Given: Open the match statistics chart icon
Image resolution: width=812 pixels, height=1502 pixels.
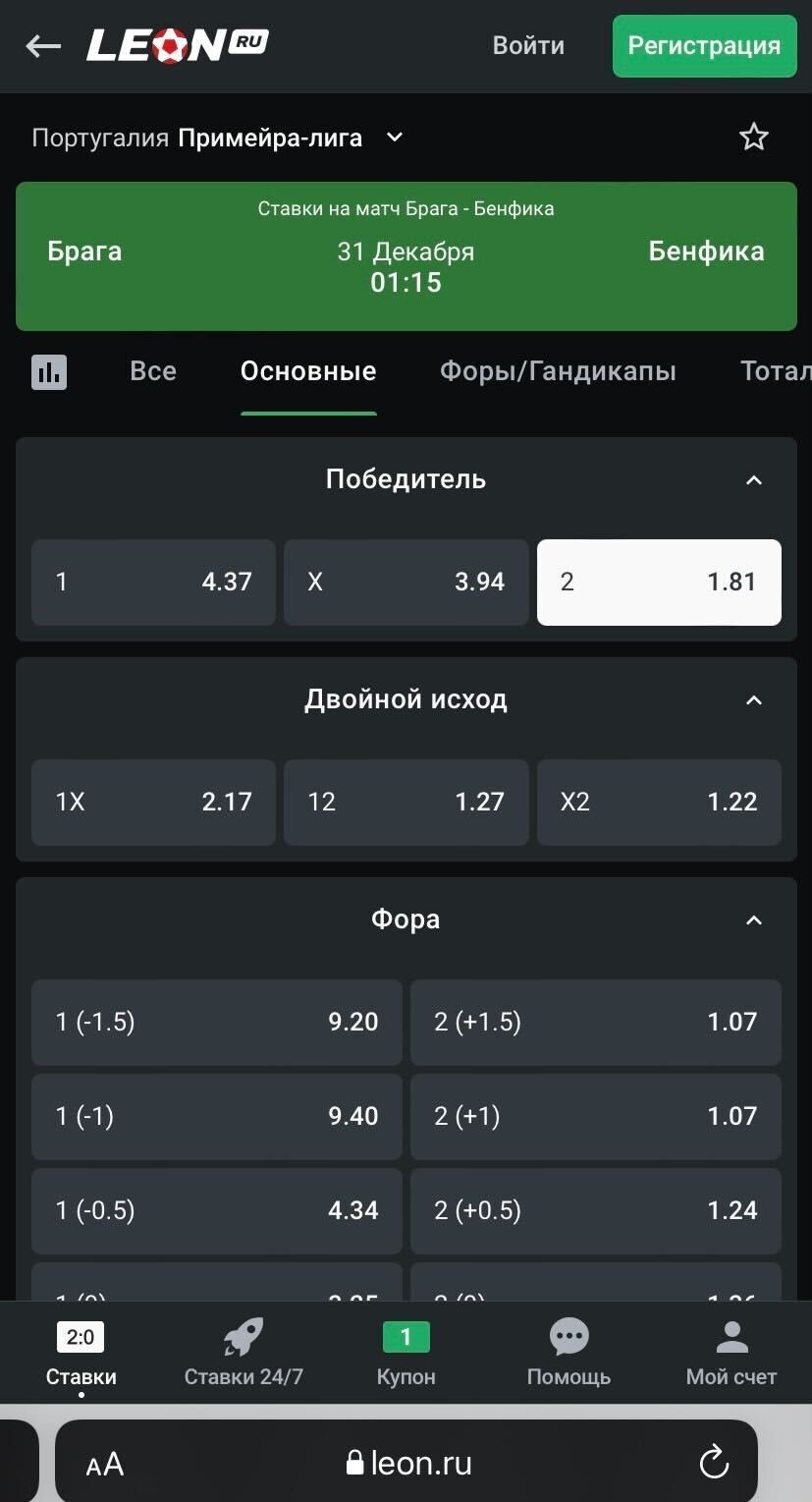Looking at the screenshot, I should (49, 371).
